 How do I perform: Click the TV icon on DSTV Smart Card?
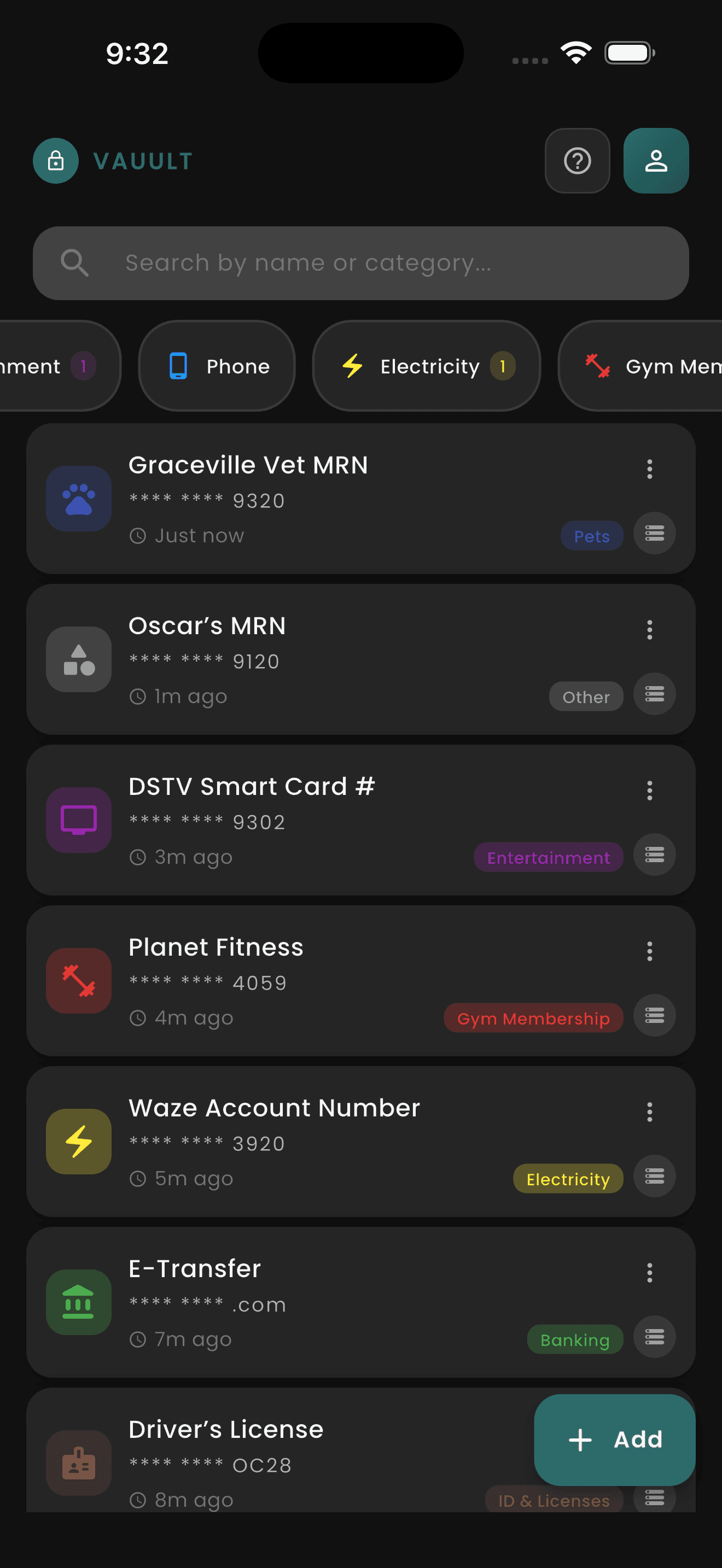point(78,820)
